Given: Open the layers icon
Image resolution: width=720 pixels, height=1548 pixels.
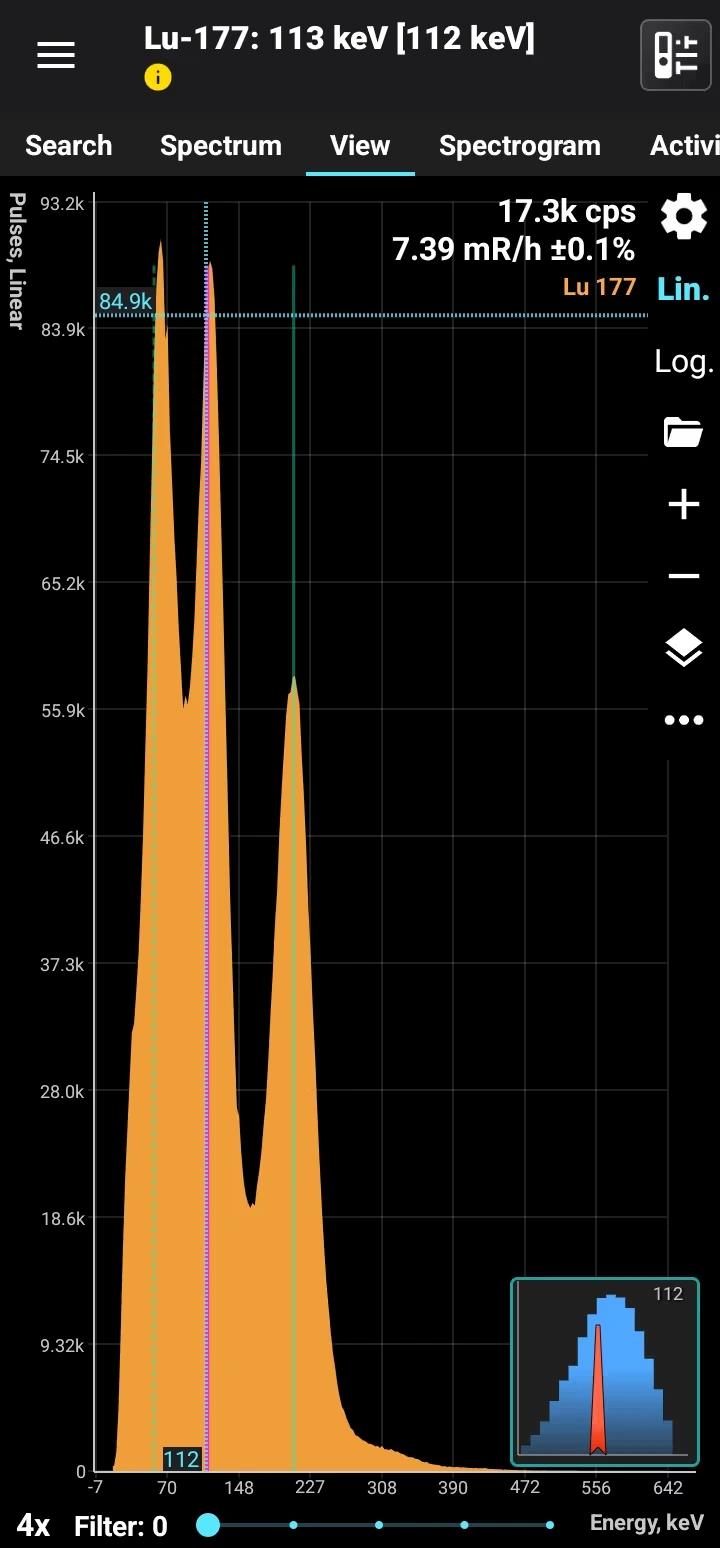Looking at the screenshot, I should pyautogui.click(x=684, y=649).
